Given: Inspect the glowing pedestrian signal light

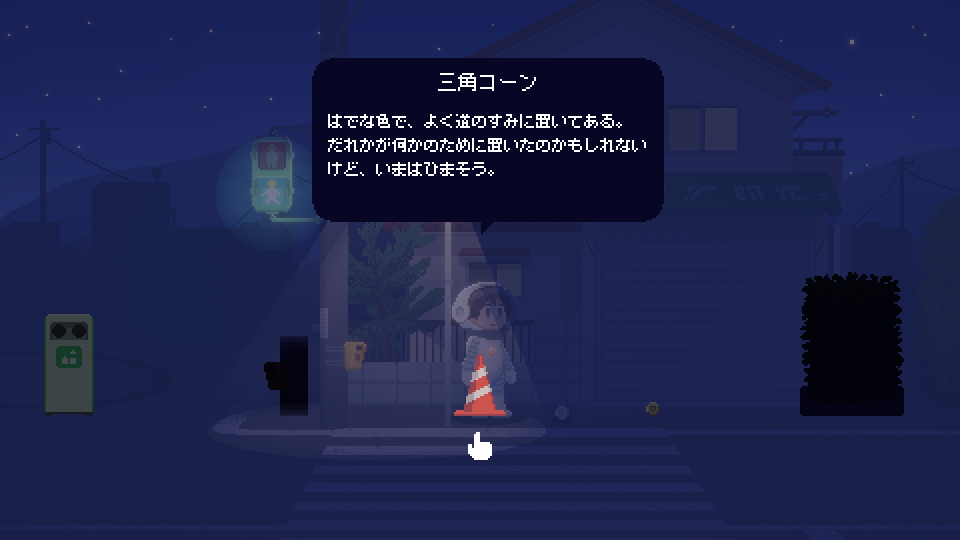Looking at the screenshot, I should click(271, 174).
